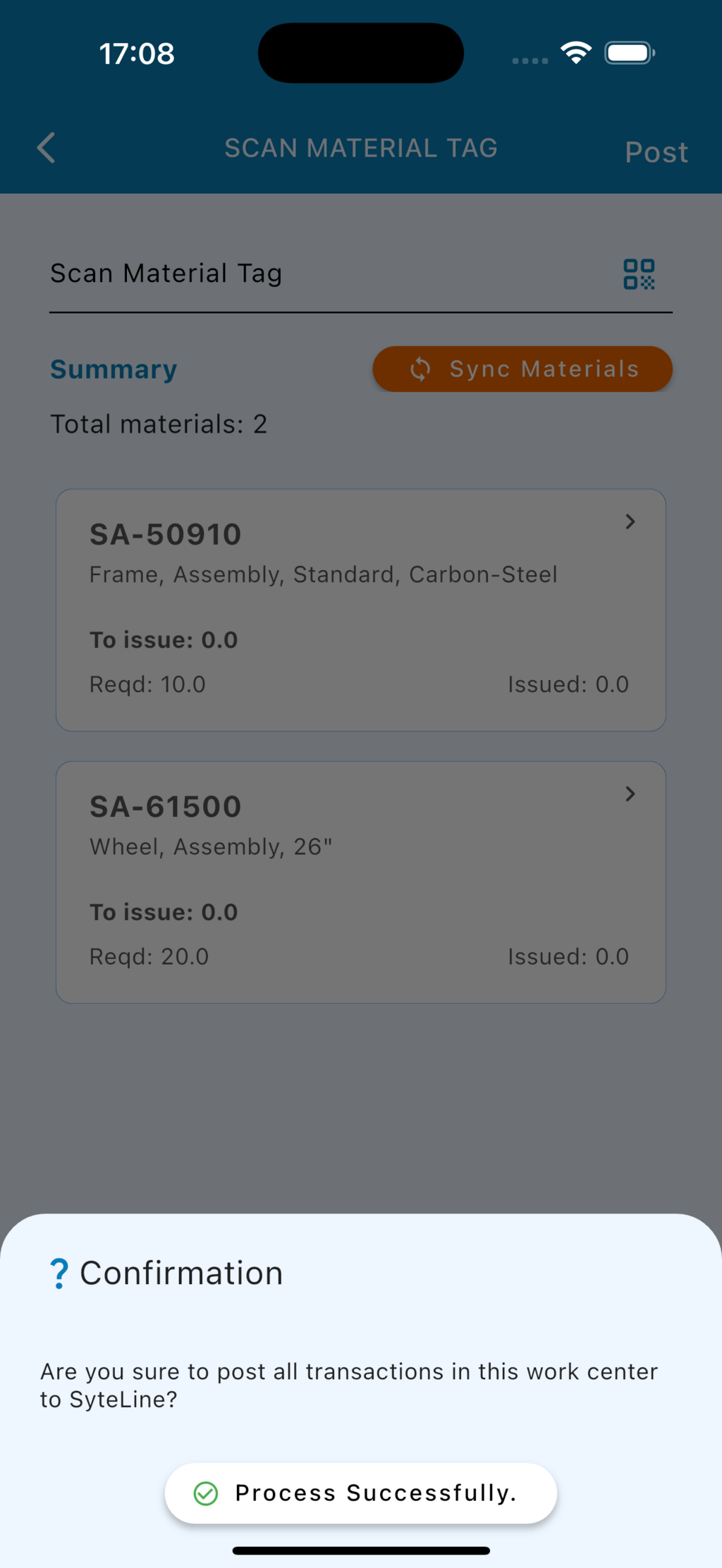The width and height of the screenshot is (722, 1568).
Task: Open material SA-50910 frame card
Action: [361, 610]
